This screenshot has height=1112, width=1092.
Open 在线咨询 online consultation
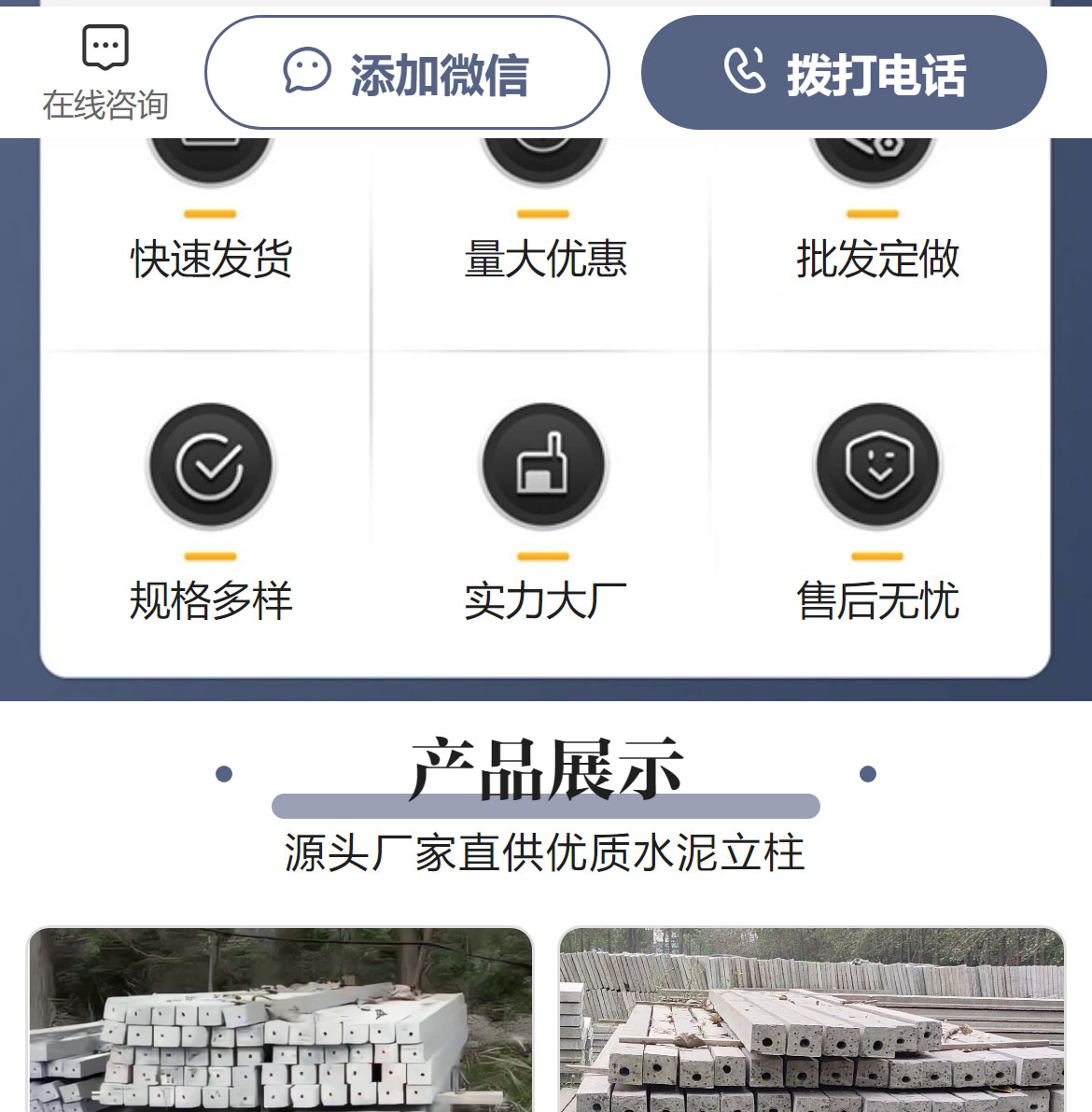click(x=105, y=73)
